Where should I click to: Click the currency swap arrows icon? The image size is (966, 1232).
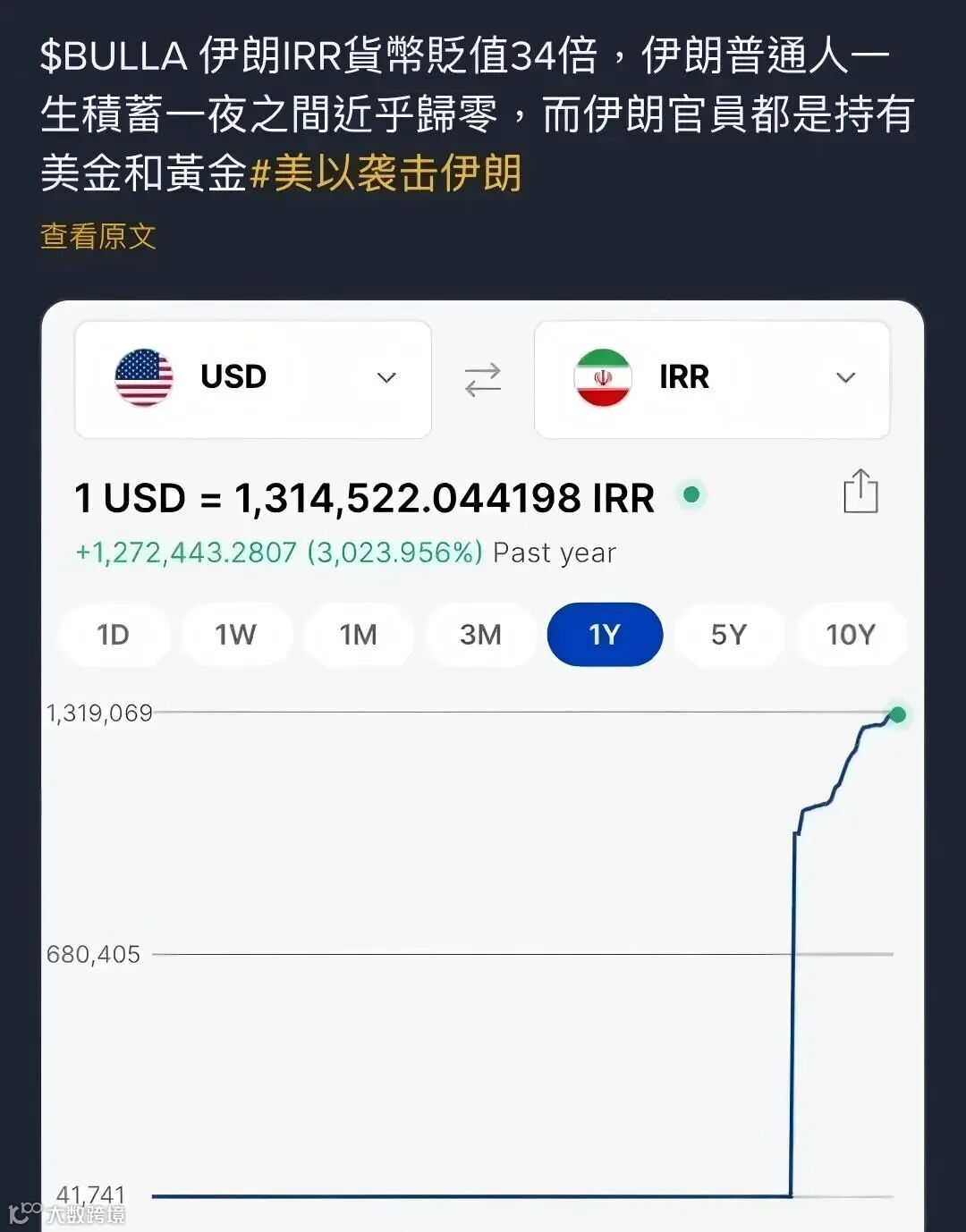[x=481, y=379]
